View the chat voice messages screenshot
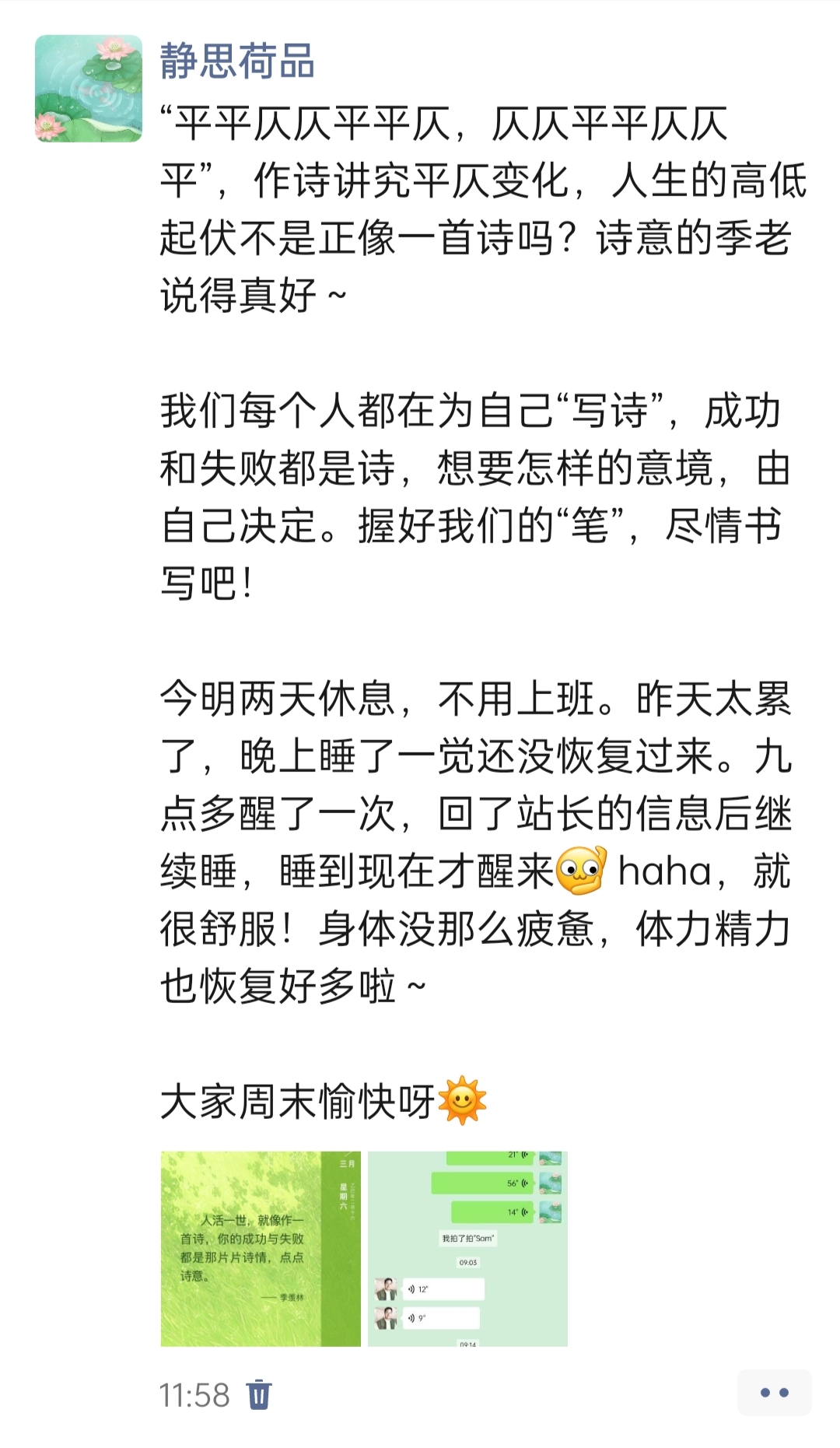The width and height of the screenshot is (840, 1448). 467,1249
